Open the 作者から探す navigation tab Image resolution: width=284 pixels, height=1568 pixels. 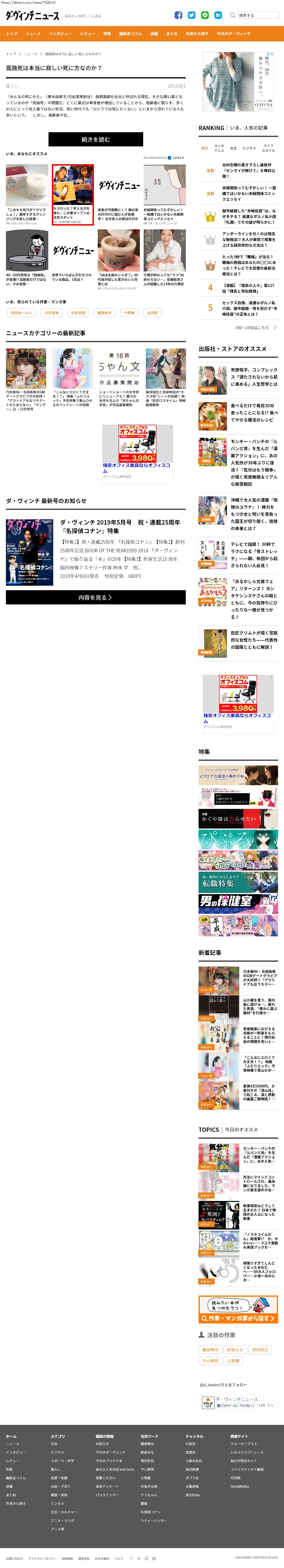click(x=196, y=33)
